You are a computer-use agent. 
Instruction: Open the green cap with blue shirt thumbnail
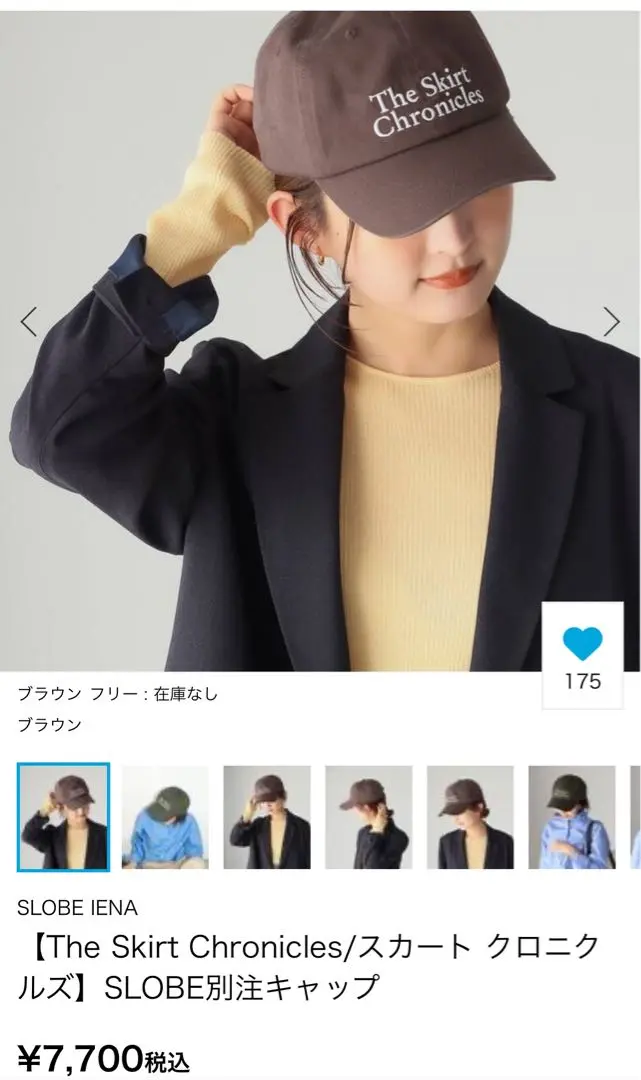(165, 817)
